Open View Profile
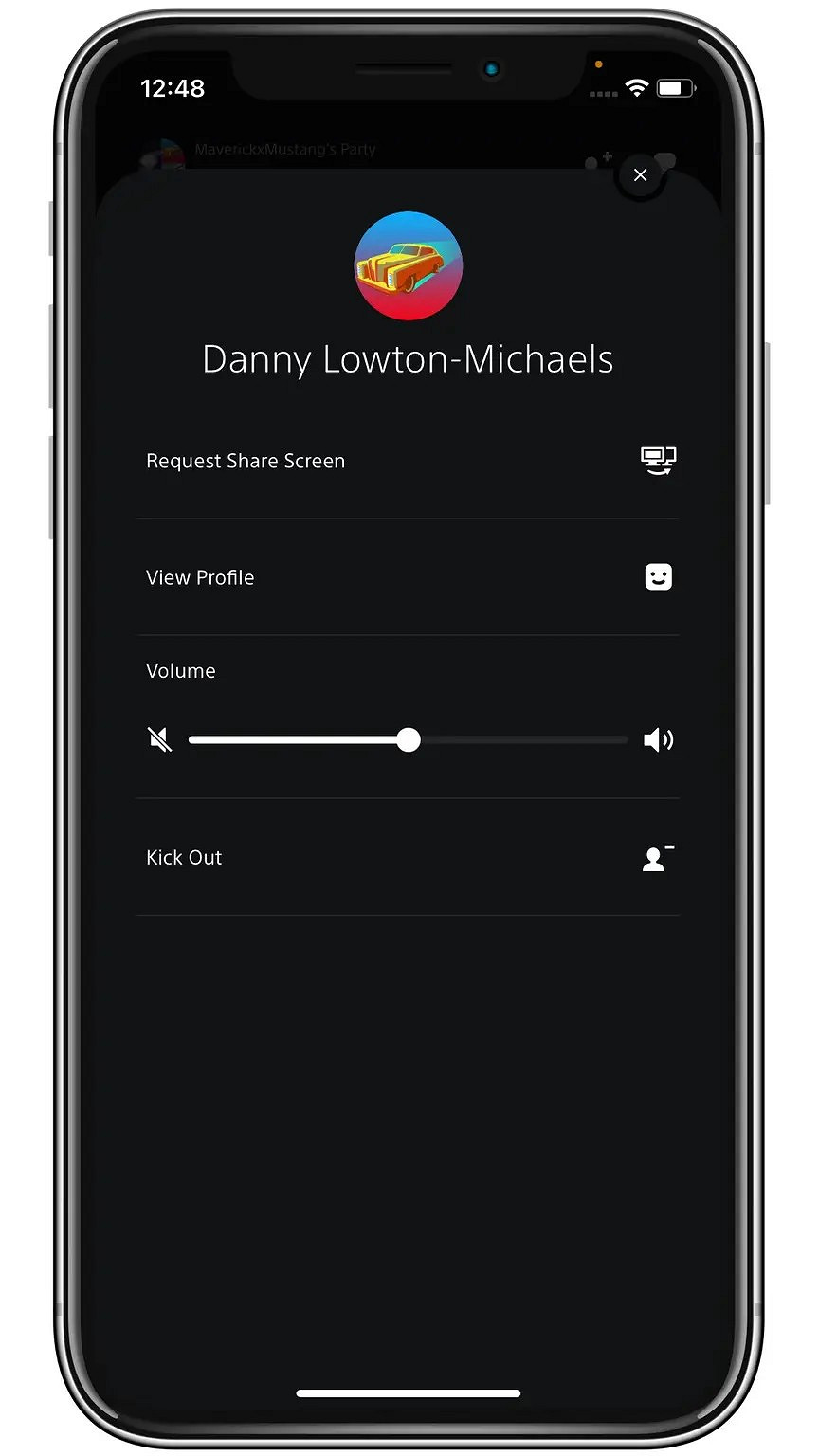Screen dimensions: 819x1456 click(408, 577)
